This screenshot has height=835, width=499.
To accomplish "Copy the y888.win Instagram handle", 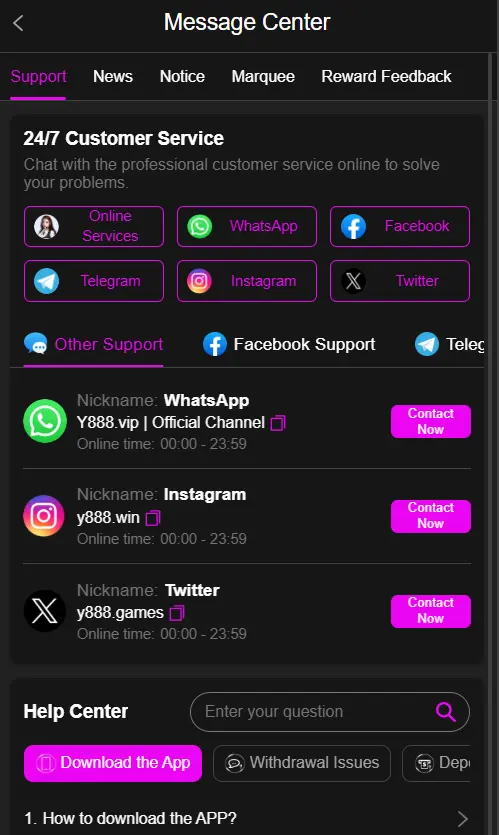I will pyautogui.click(x=153, y=518).
